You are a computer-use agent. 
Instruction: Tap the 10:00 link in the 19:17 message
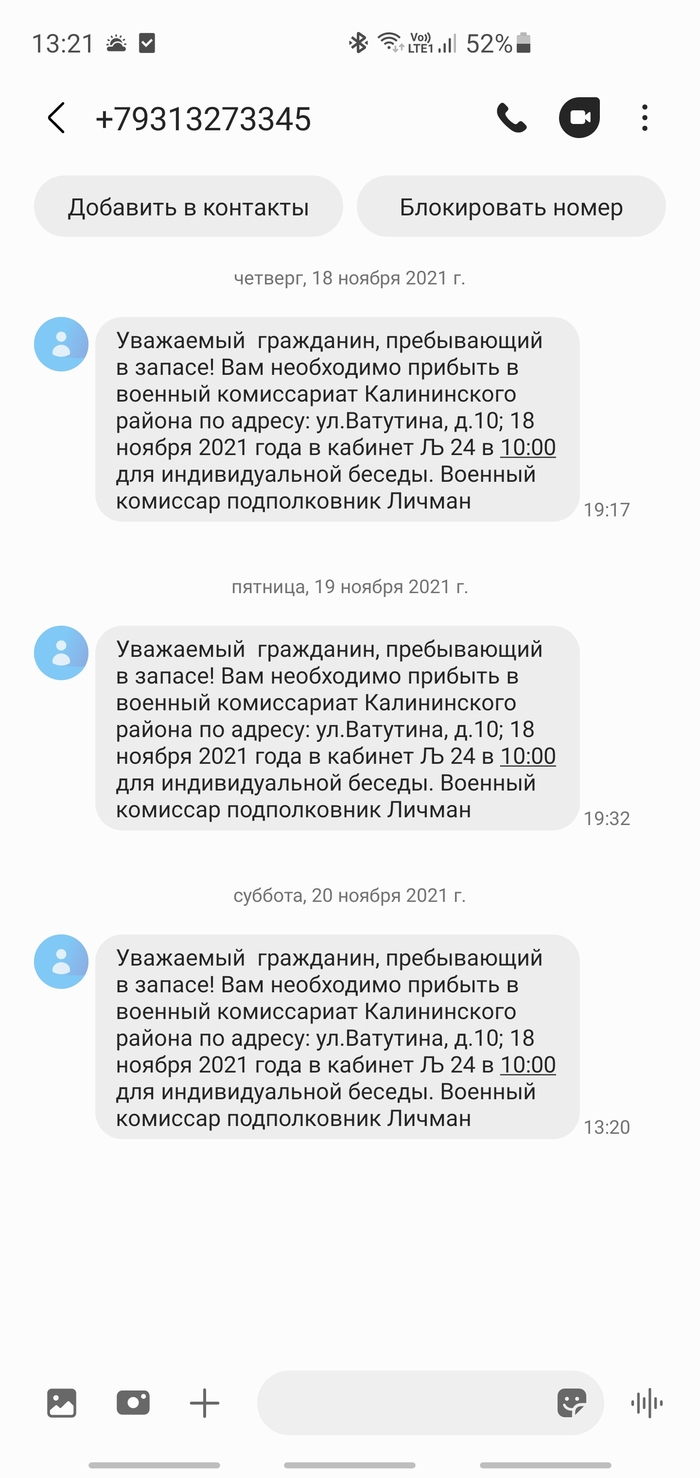click(528, 448)
